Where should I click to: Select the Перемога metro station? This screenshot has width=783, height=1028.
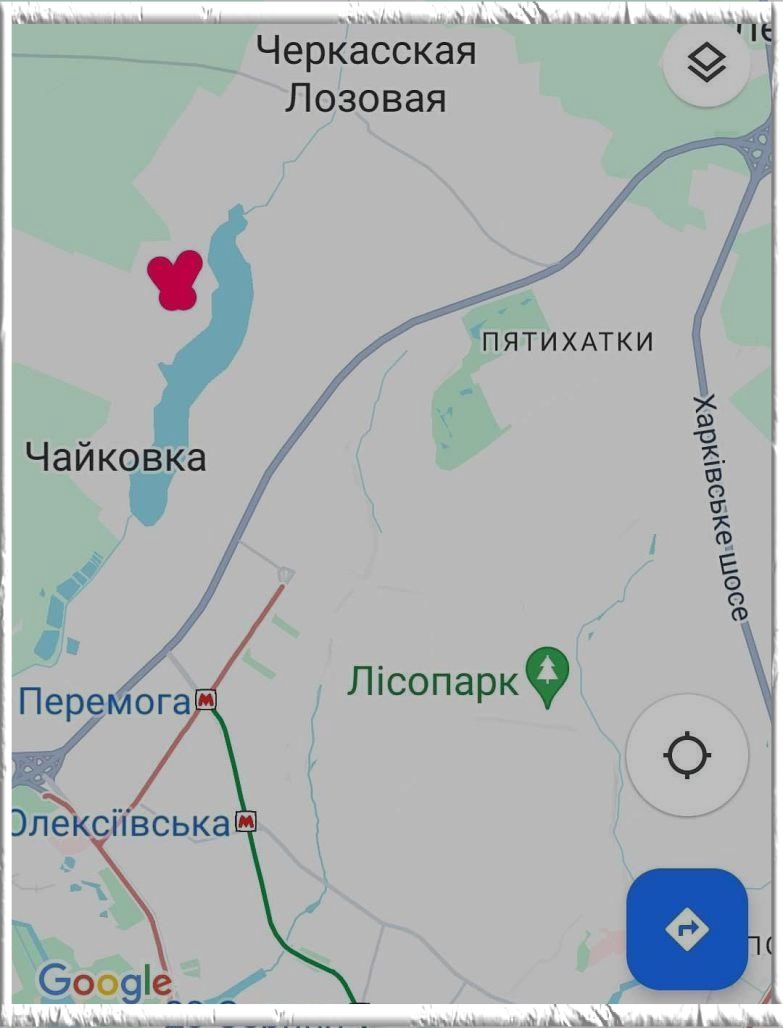[x=207, y=699]
